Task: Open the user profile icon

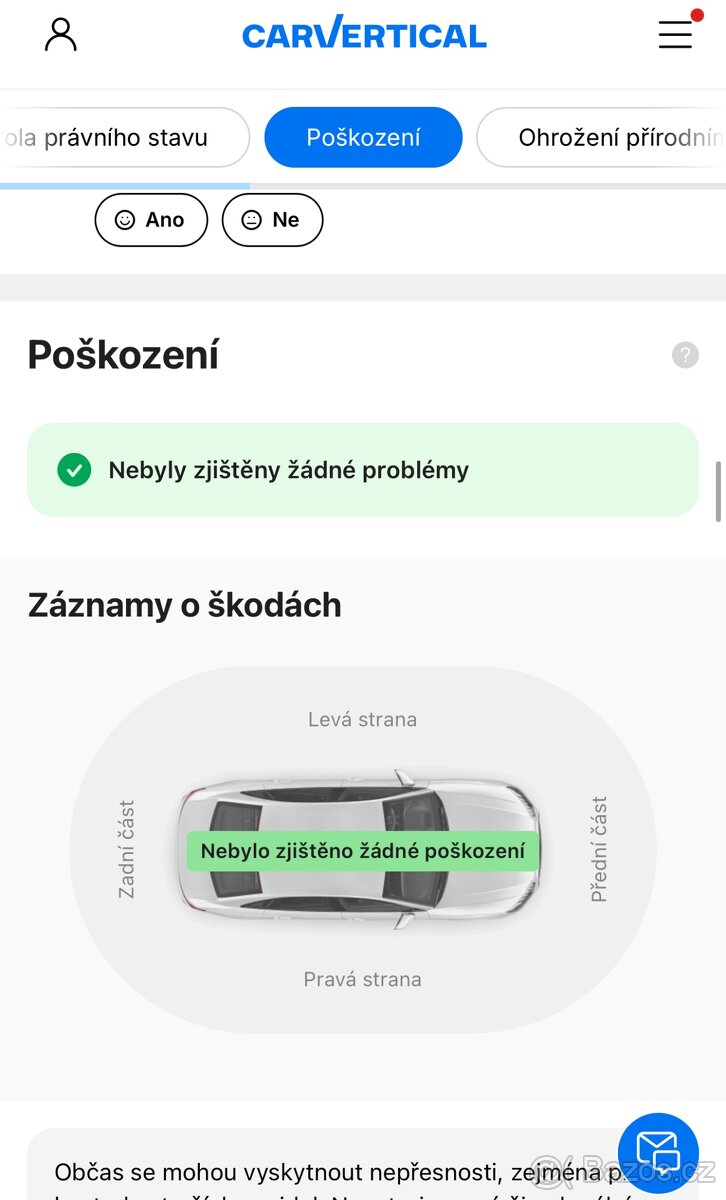Action: [x=60, y=34]
